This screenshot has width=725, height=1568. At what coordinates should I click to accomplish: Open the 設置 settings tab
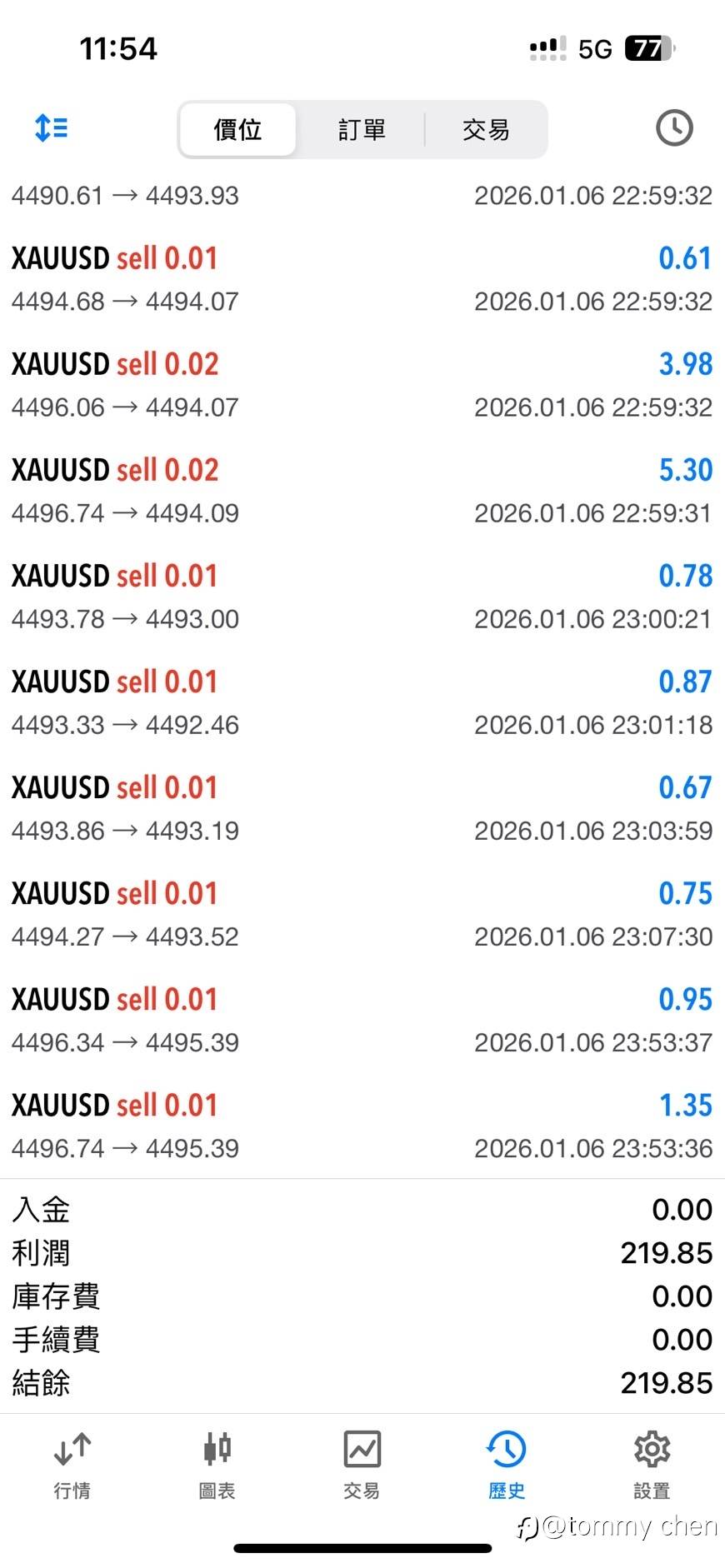(x=652, y=1466)
